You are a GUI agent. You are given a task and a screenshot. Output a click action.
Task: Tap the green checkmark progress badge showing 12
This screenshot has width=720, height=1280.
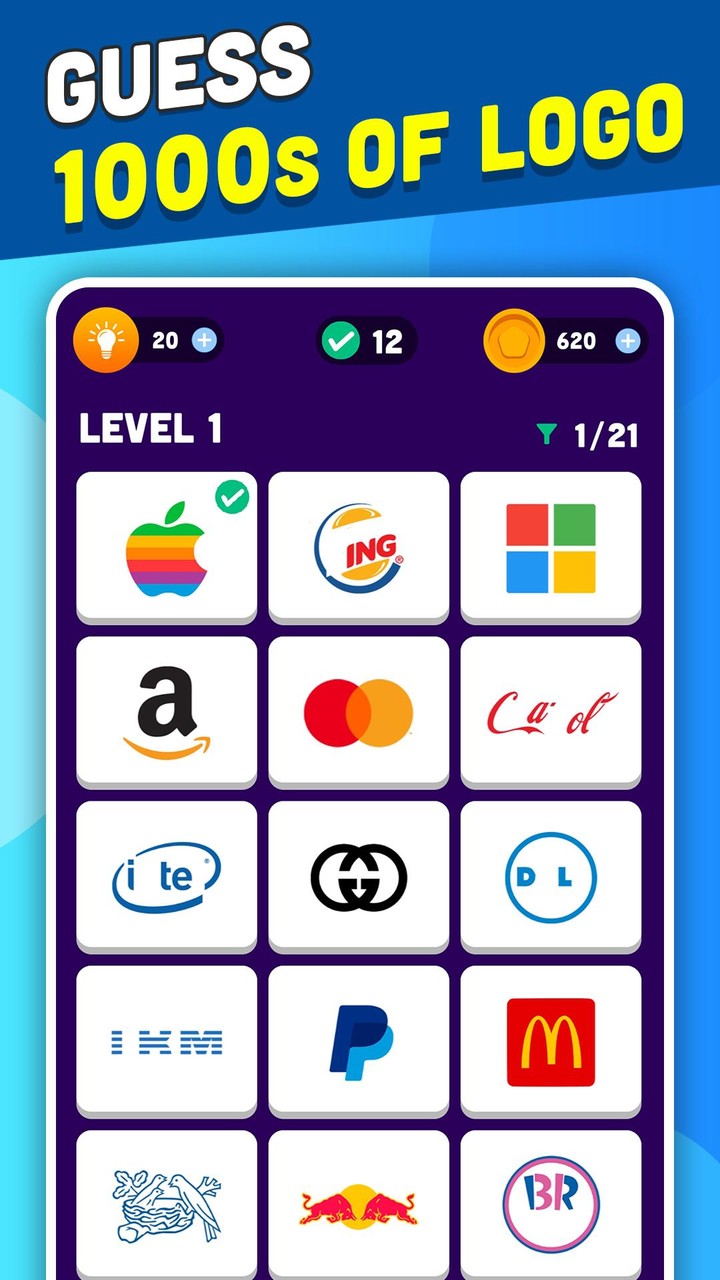pyautogui.click(x=341, y=341)
